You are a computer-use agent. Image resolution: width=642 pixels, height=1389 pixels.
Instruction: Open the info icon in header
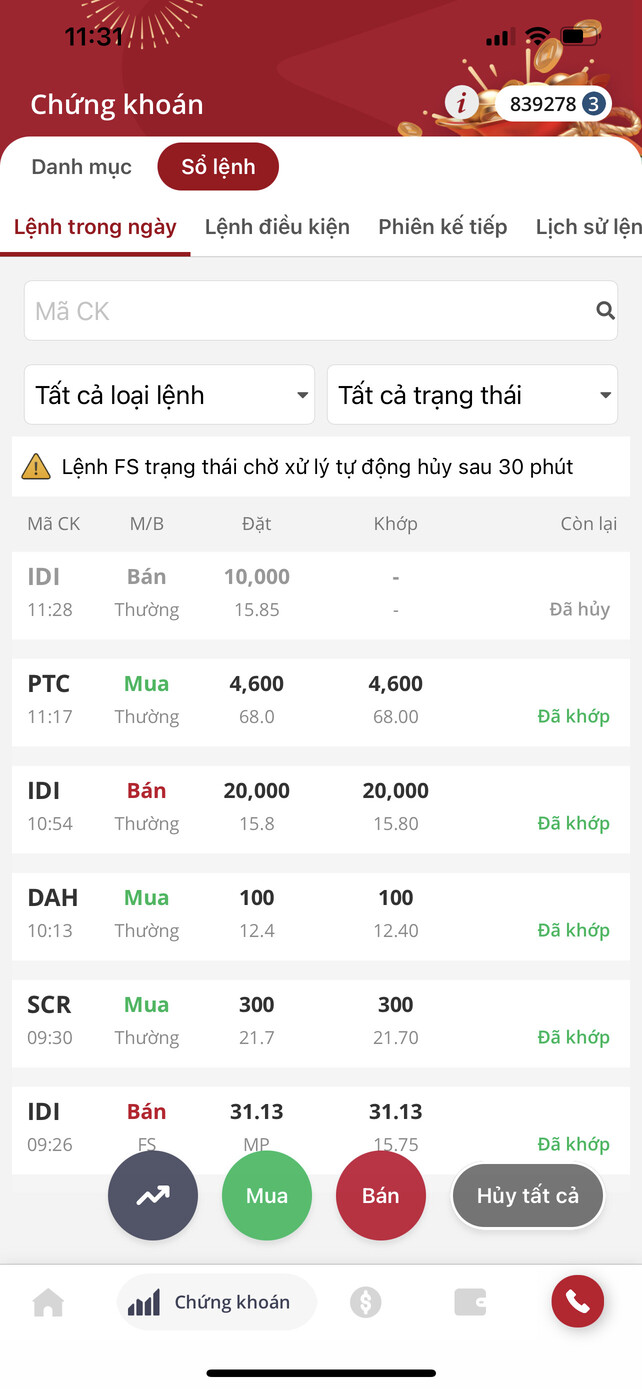461,103
